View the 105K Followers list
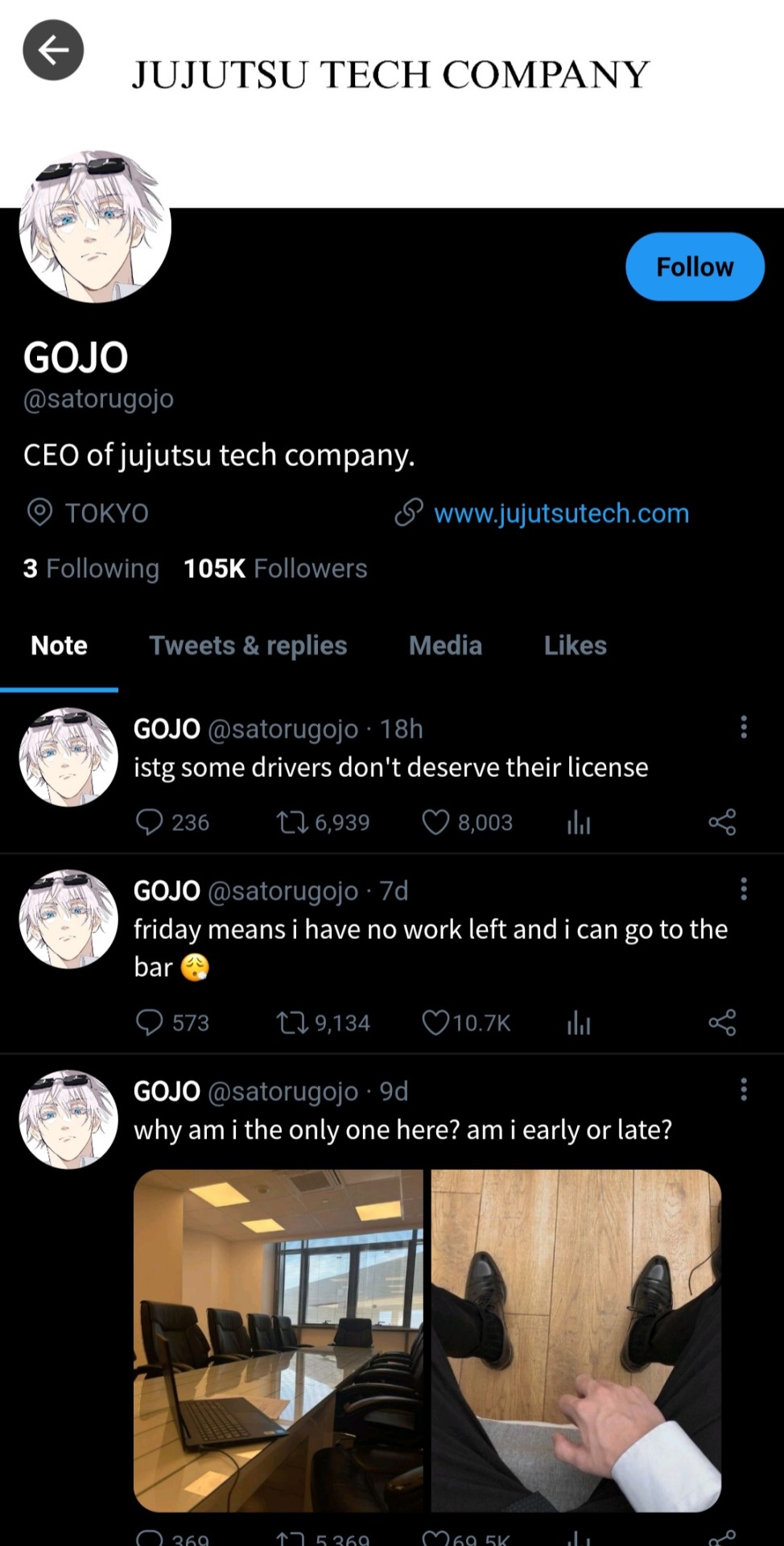 (275, 568)
